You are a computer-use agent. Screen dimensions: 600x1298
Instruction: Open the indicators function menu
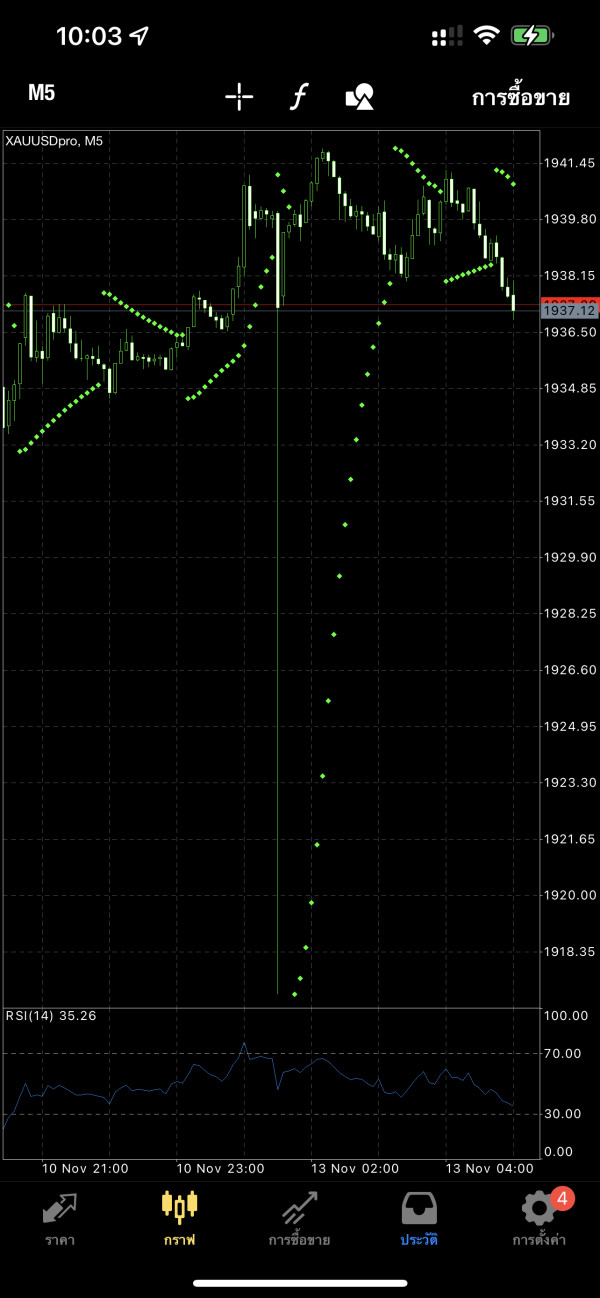(298, 97)
